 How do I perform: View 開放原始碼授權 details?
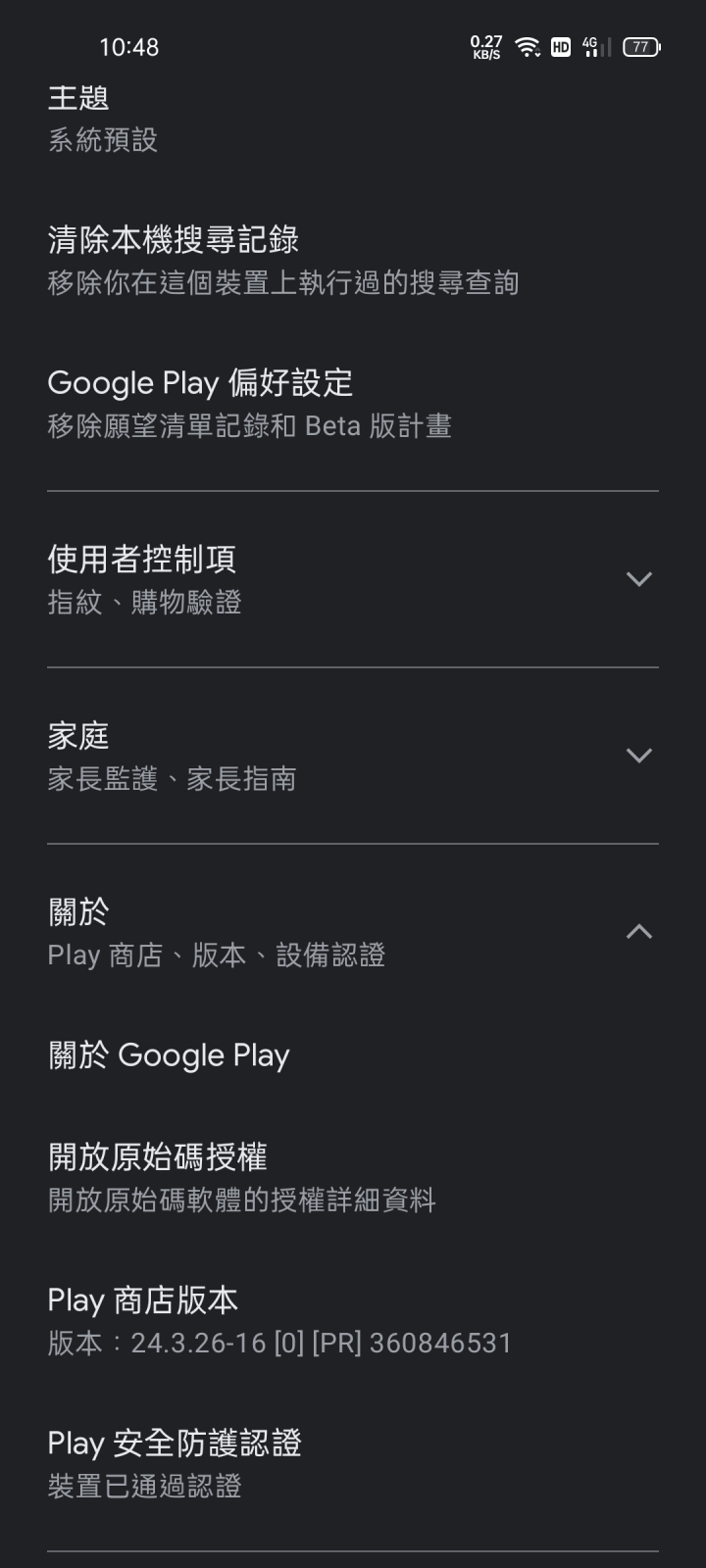[353, 1178]
